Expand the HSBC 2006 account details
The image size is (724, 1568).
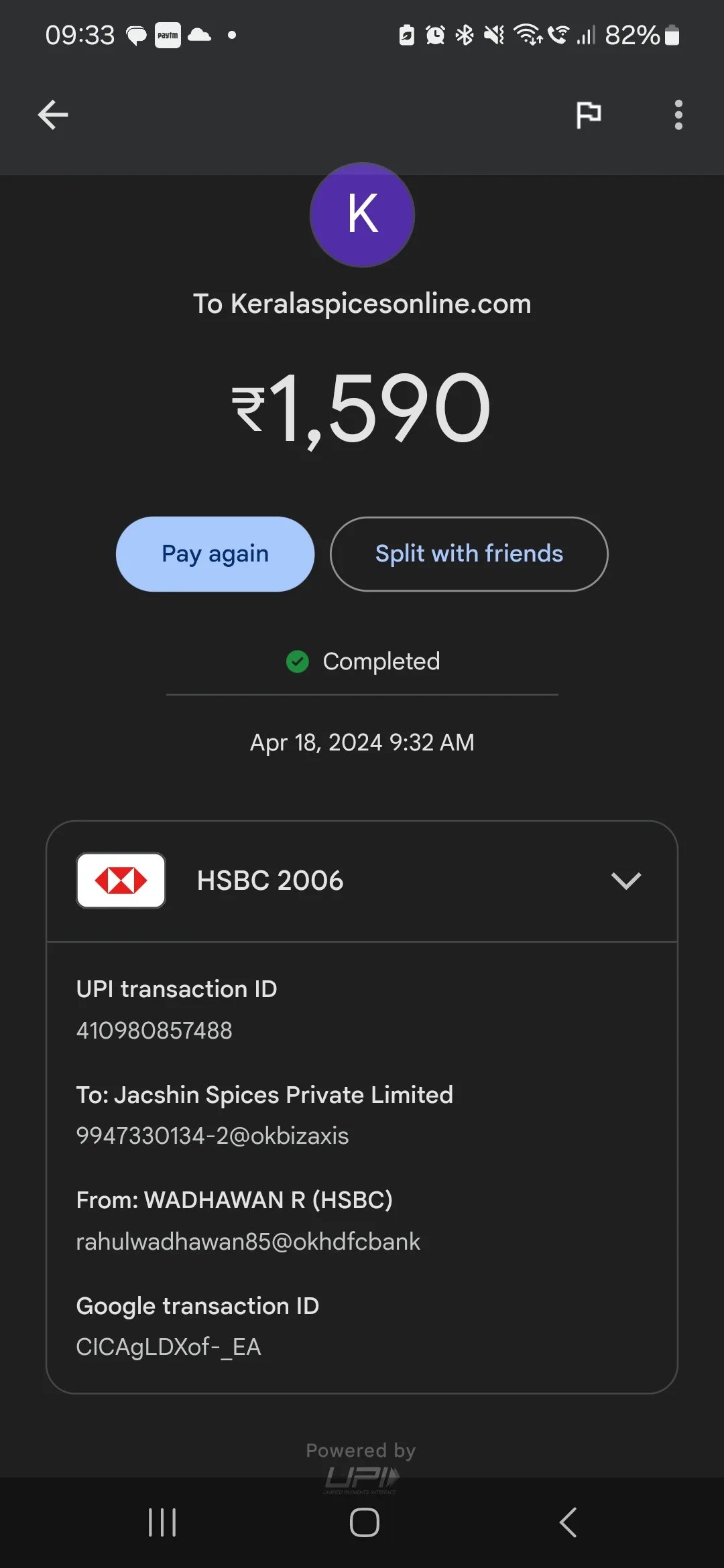point(362,880)
